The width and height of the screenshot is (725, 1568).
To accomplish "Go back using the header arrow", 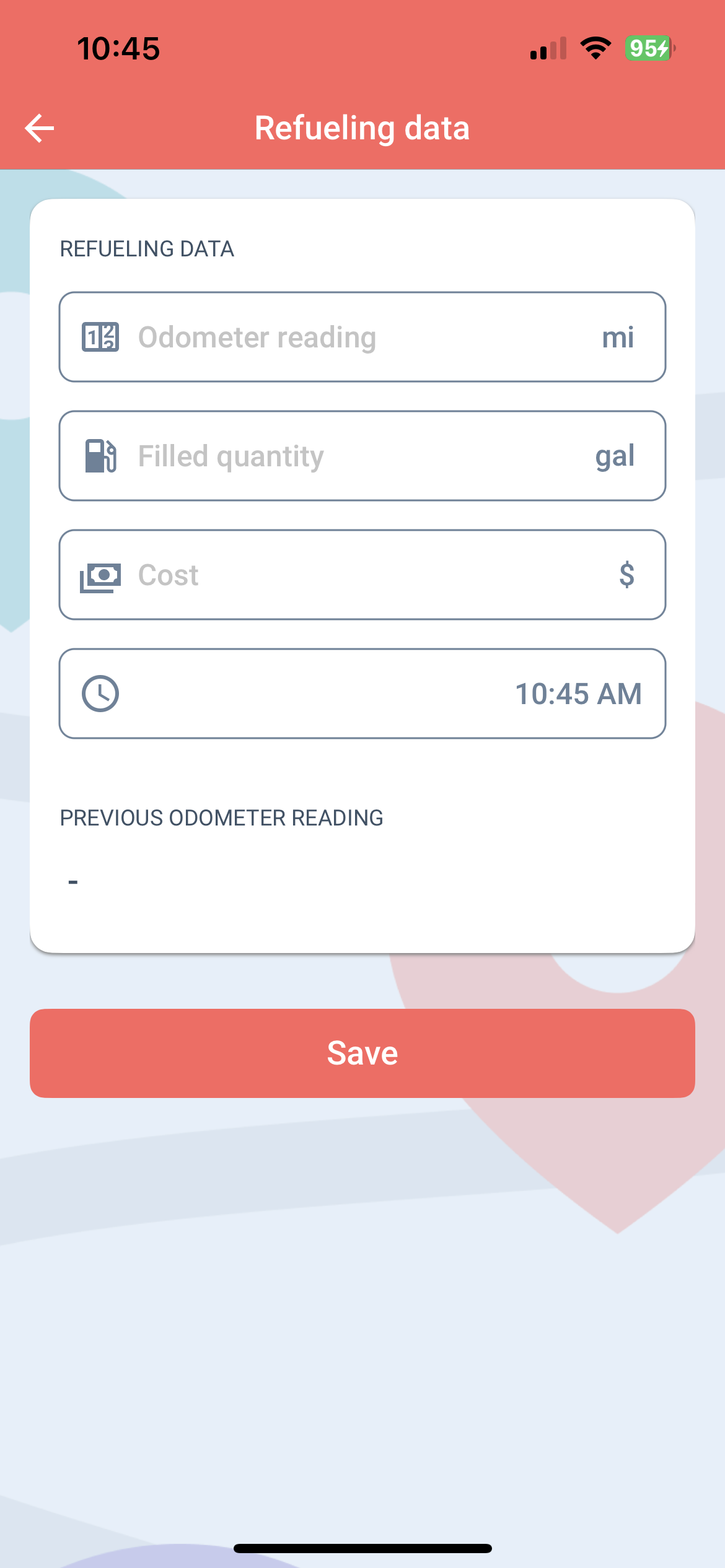I will point(40,128).
